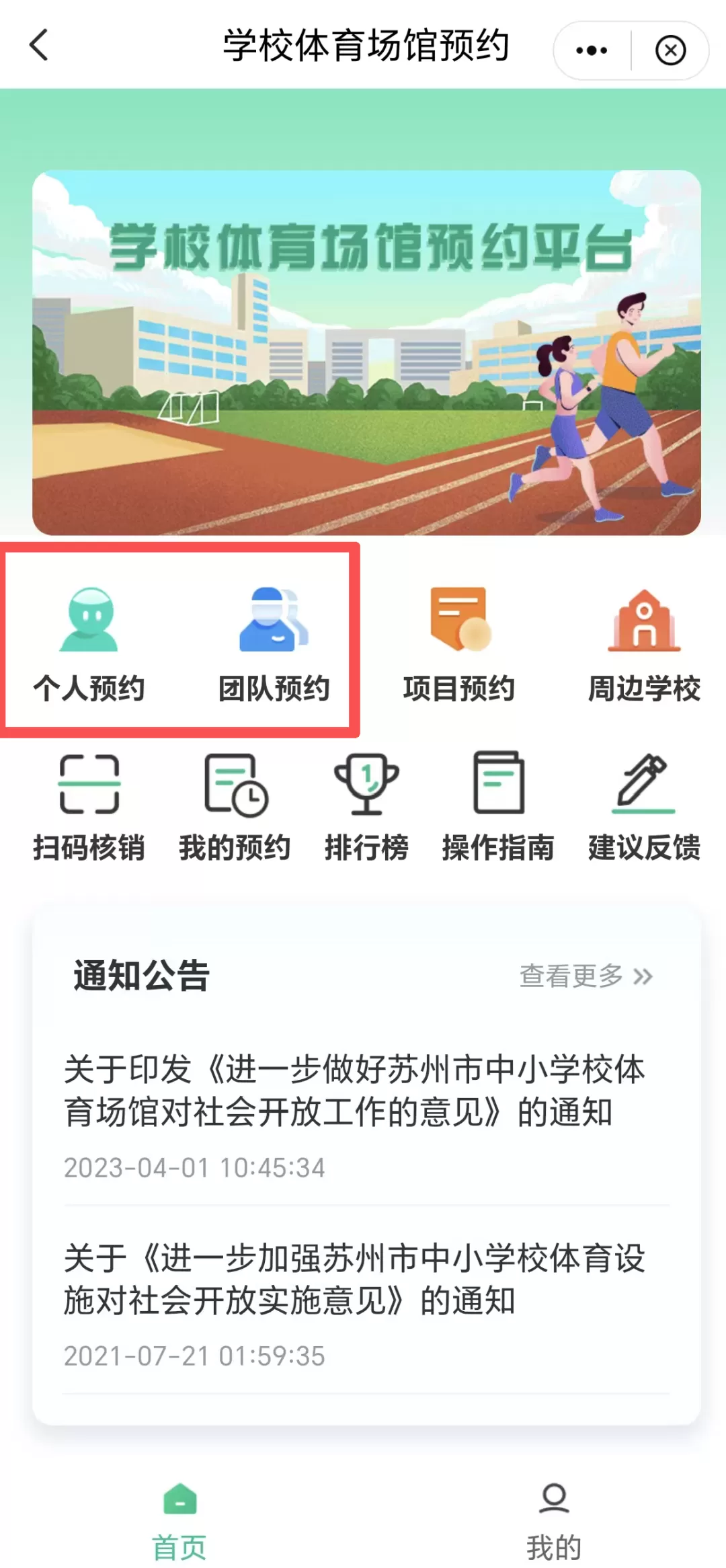Open the 2023 notice about school venue opening
This screenshot has width=726, height=1568.
click(356, 1088)
